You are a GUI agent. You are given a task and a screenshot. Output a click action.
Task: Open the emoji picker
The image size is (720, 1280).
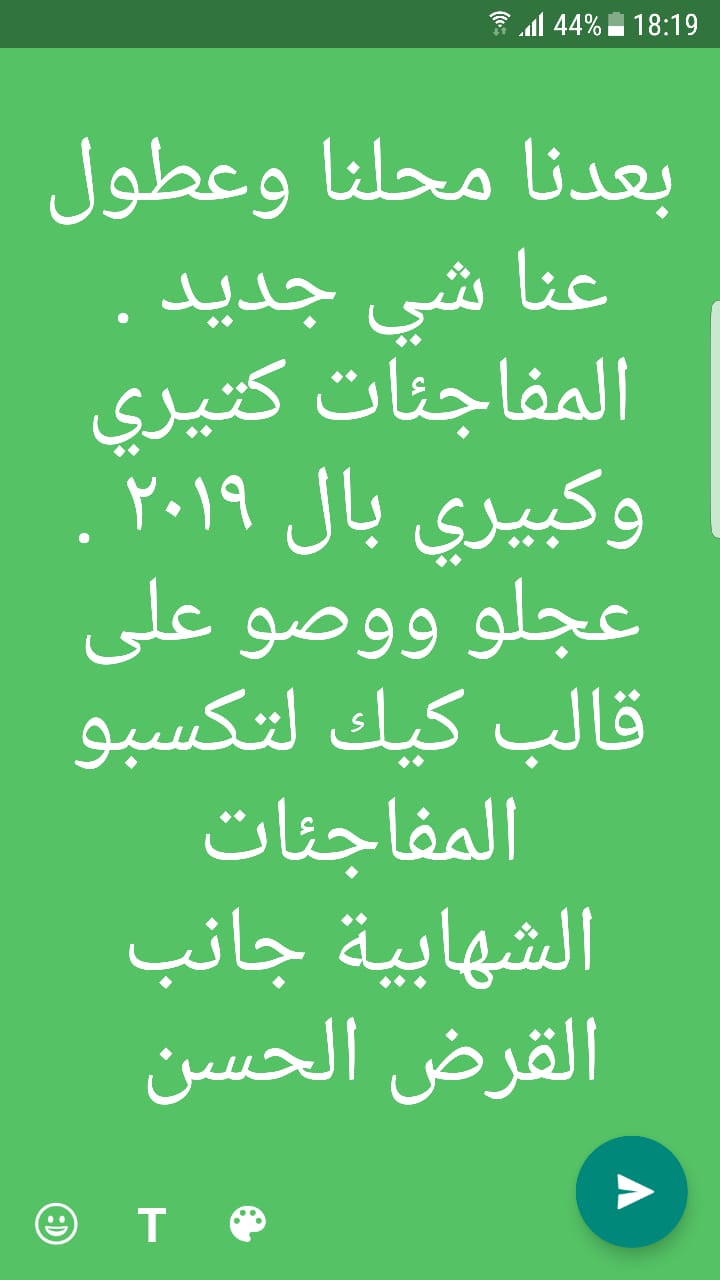pos(57,1223)
